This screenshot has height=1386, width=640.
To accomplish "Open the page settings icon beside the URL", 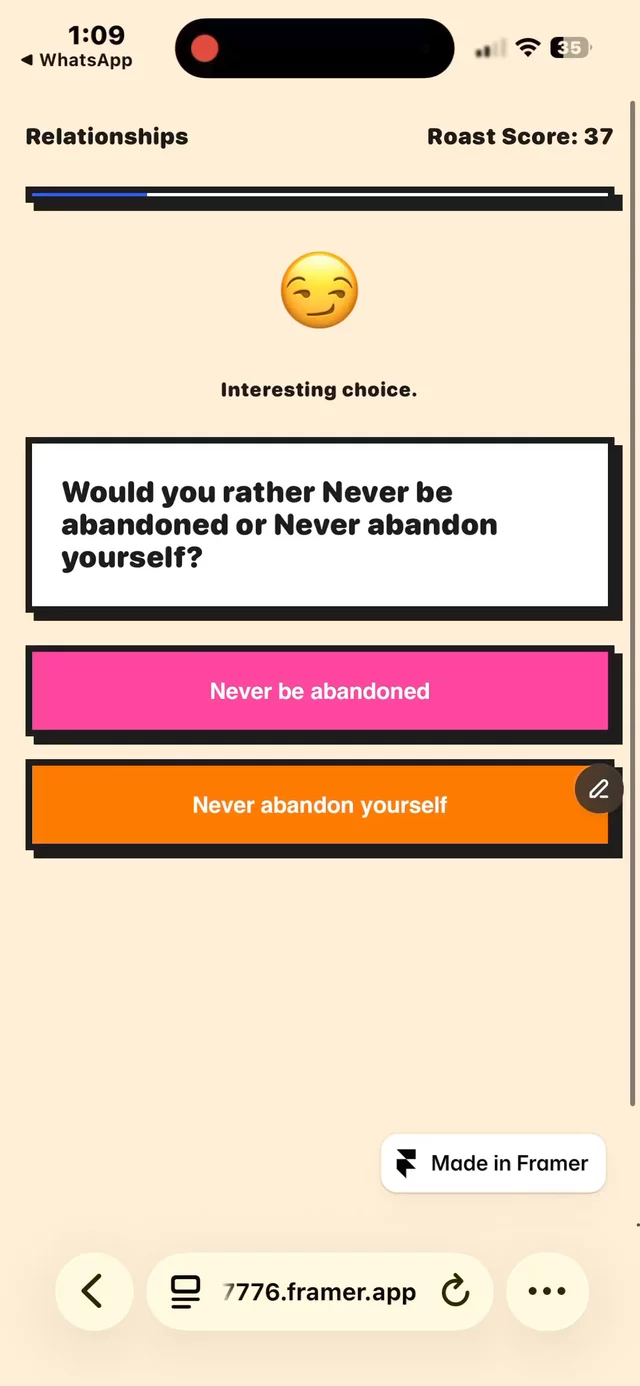I will coord(185,1292).
